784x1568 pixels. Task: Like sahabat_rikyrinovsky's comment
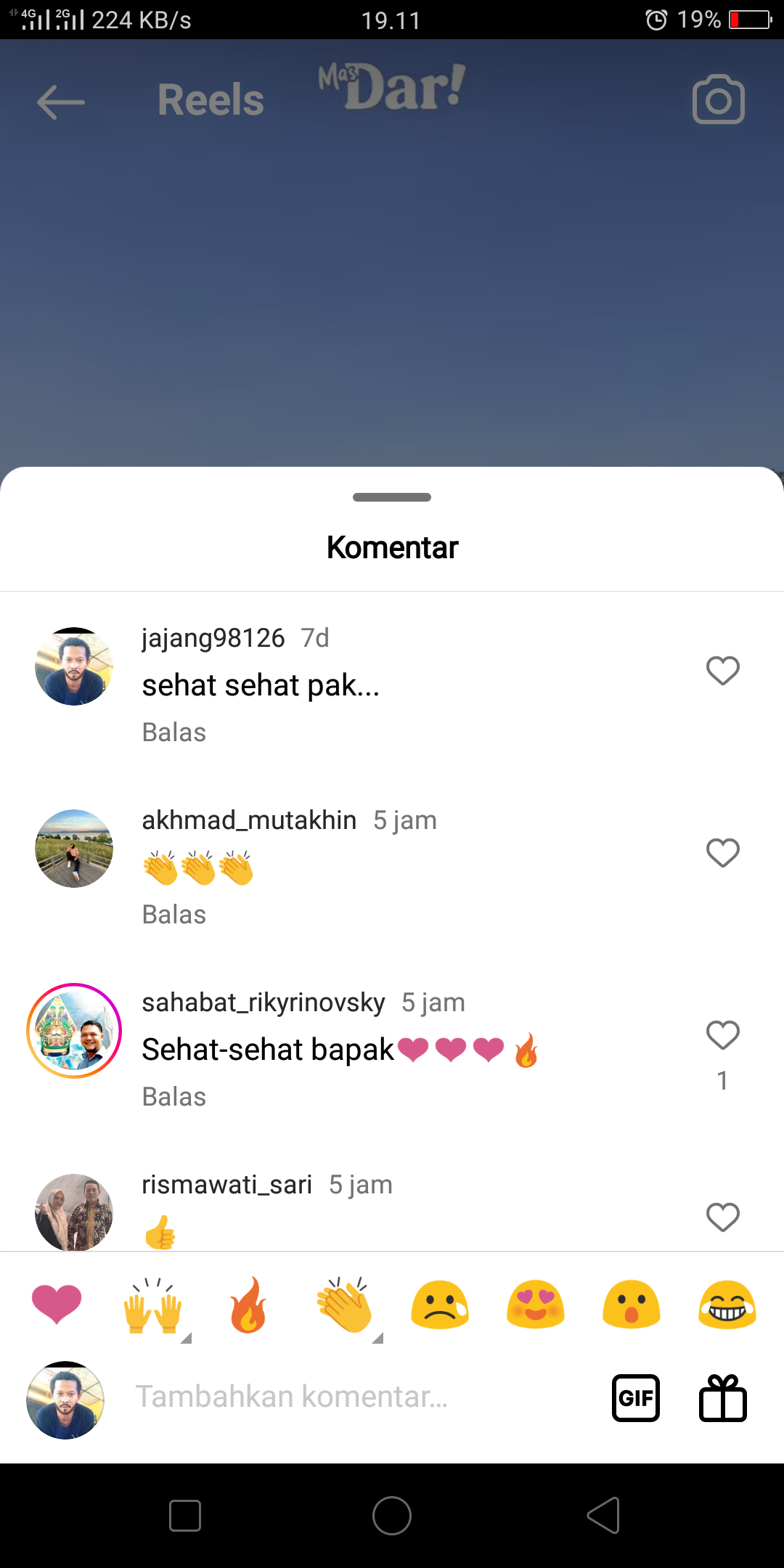722,1034
